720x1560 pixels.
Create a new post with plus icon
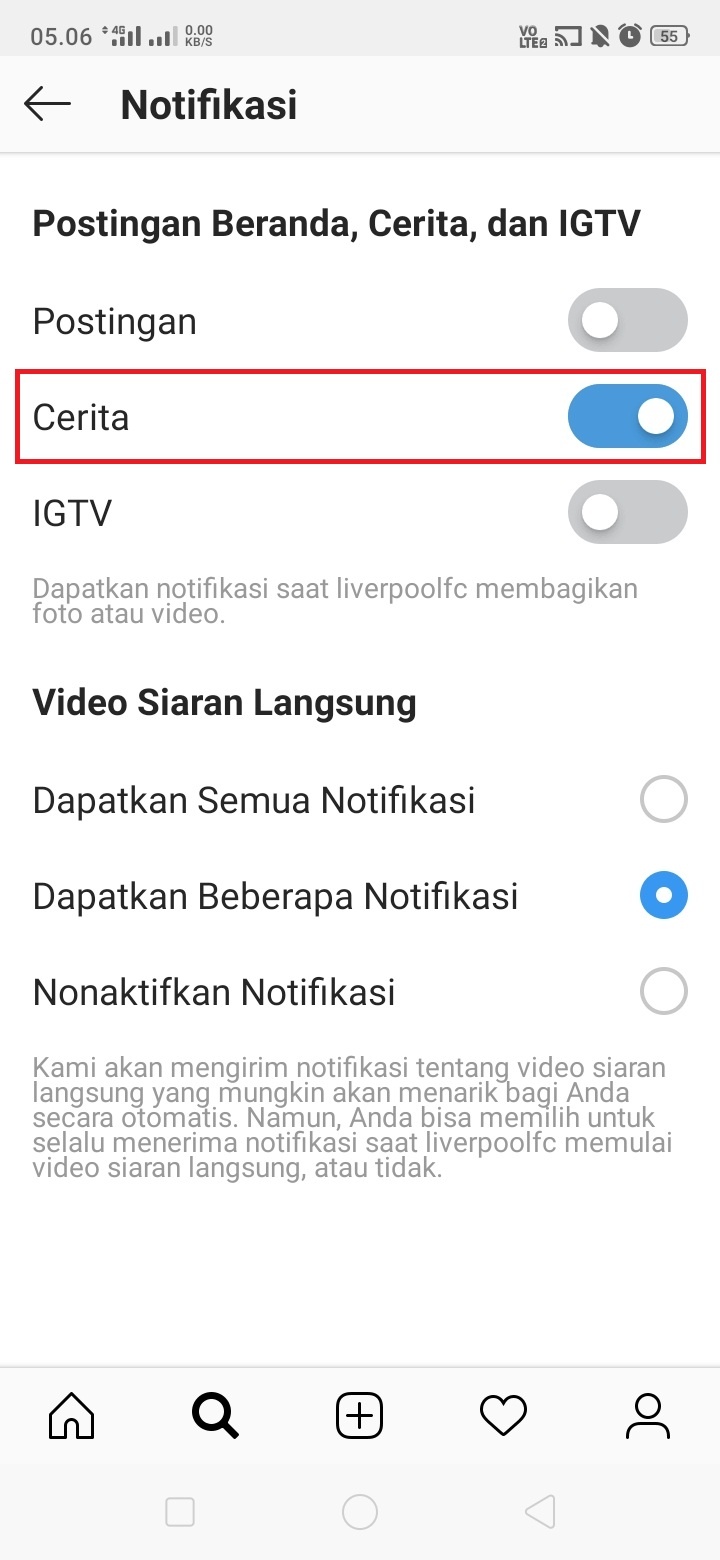tap(359, 1416)
